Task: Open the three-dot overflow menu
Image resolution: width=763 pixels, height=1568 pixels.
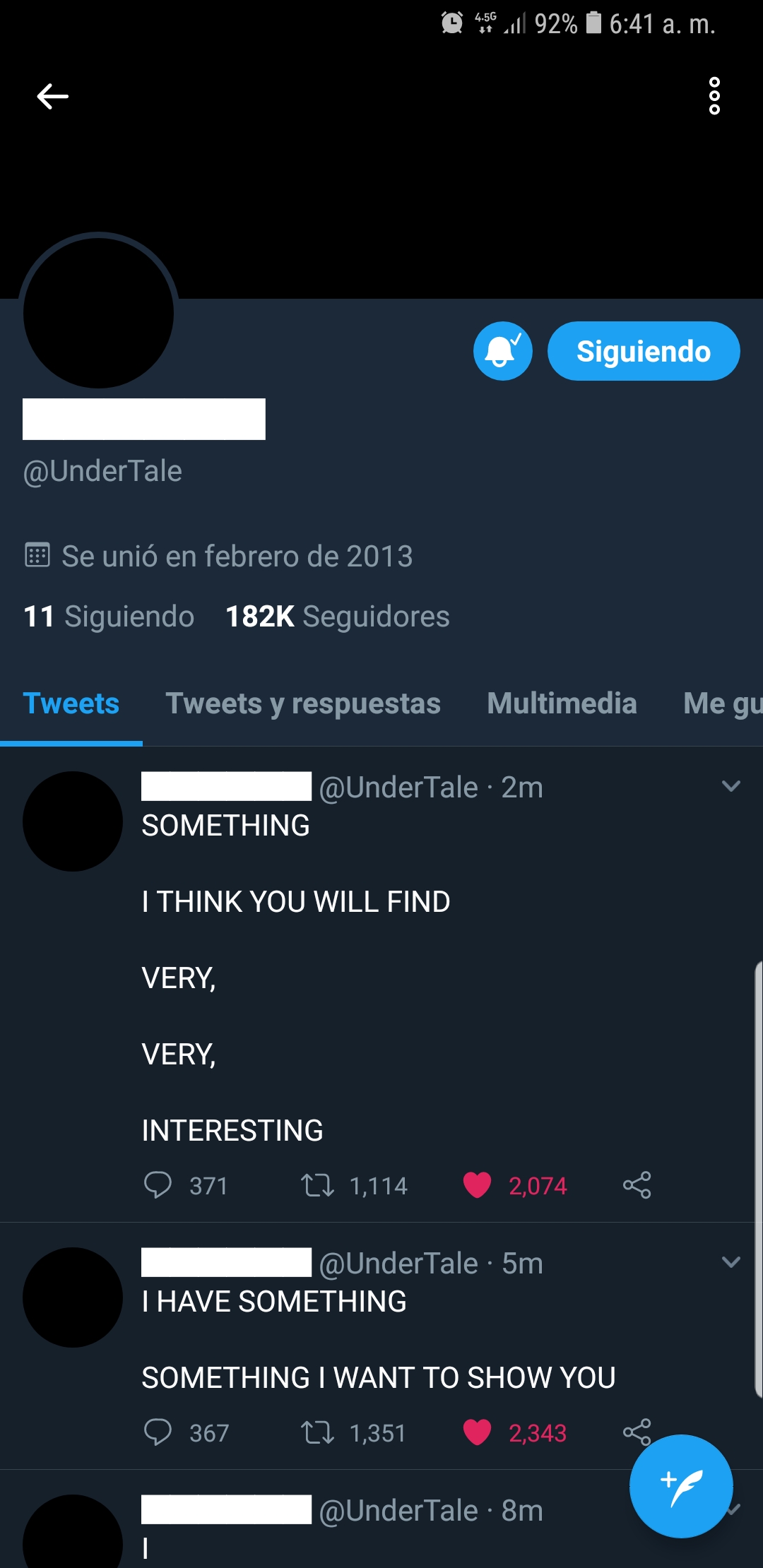Action: click(x=714, y=96)
